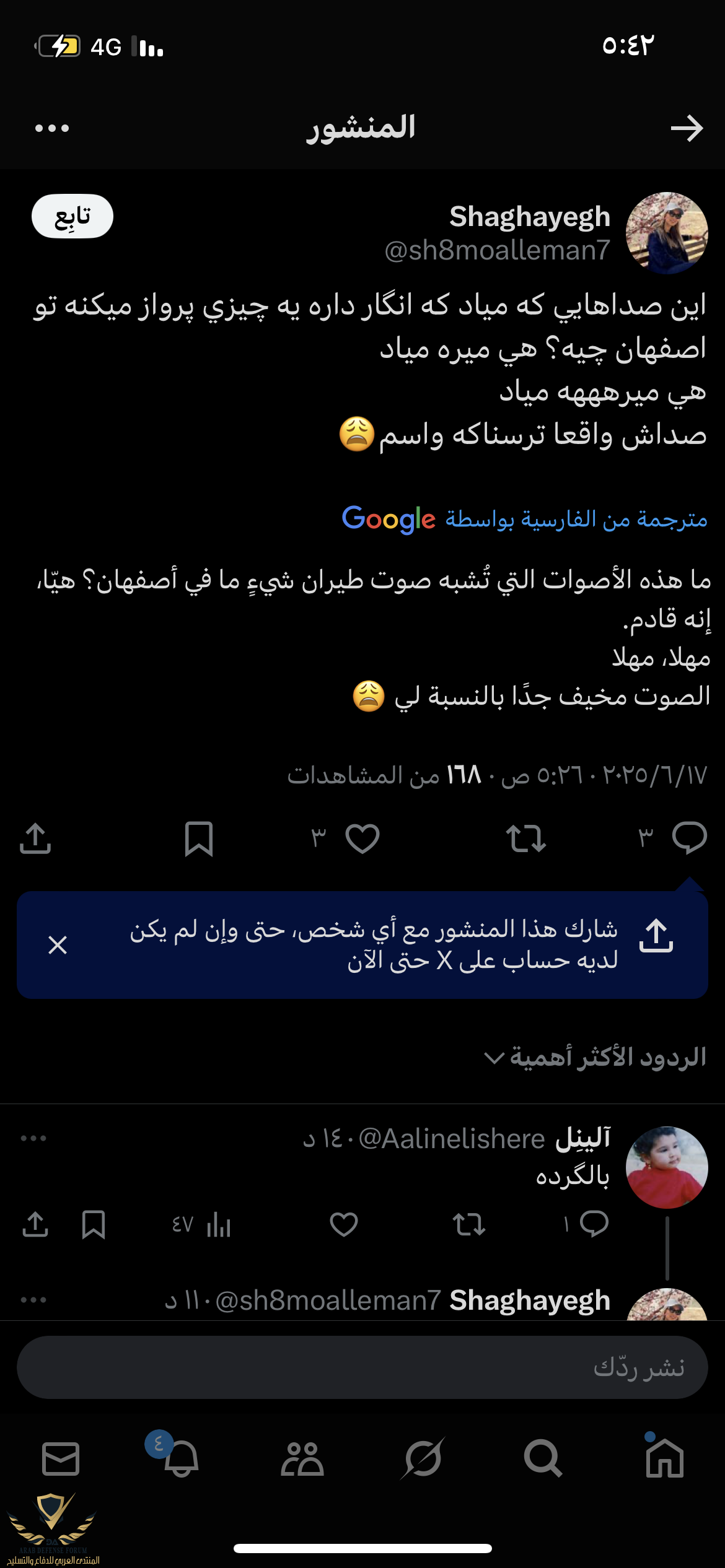Open the post's three-dot options menu
Screen dimensions: 725x1568
coord(52,128)
